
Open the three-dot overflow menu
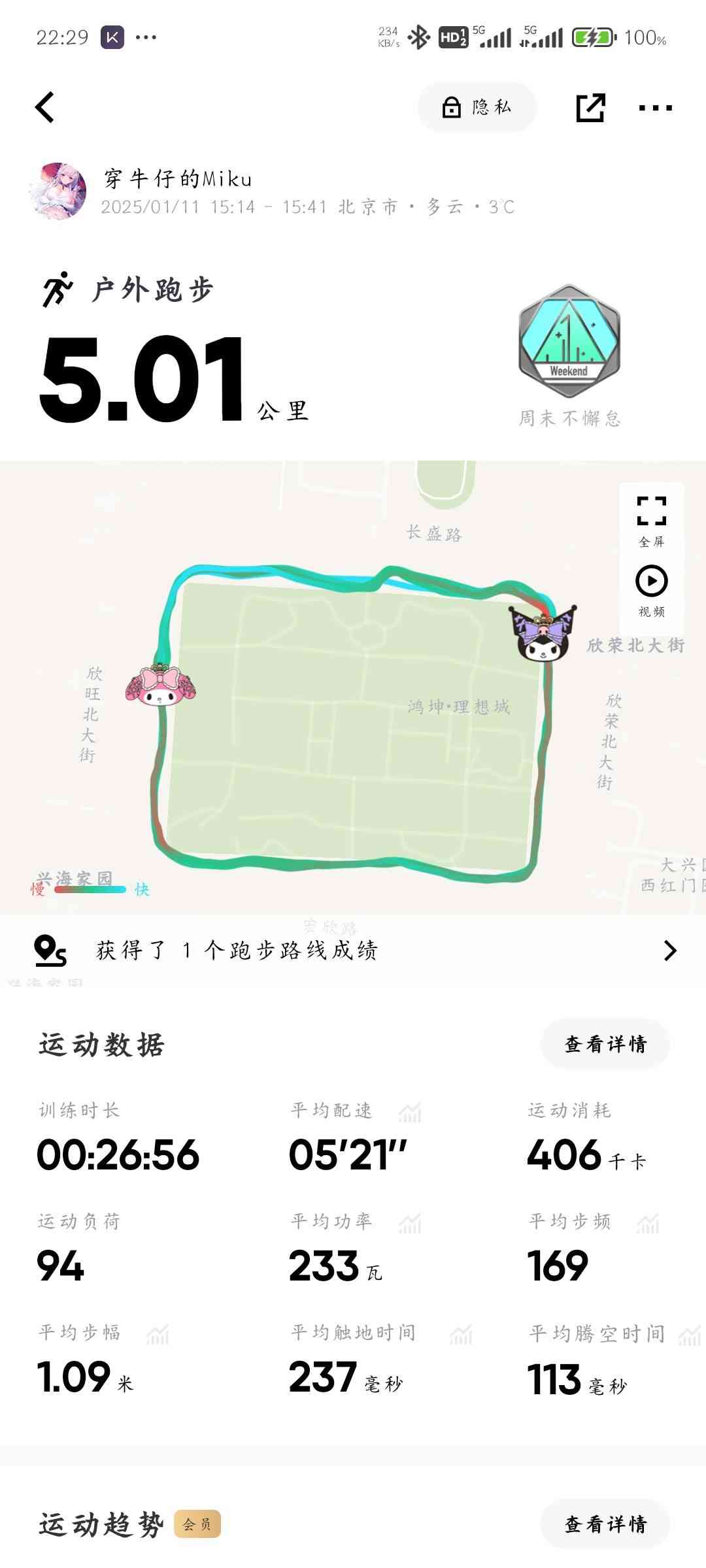(655, 108)
